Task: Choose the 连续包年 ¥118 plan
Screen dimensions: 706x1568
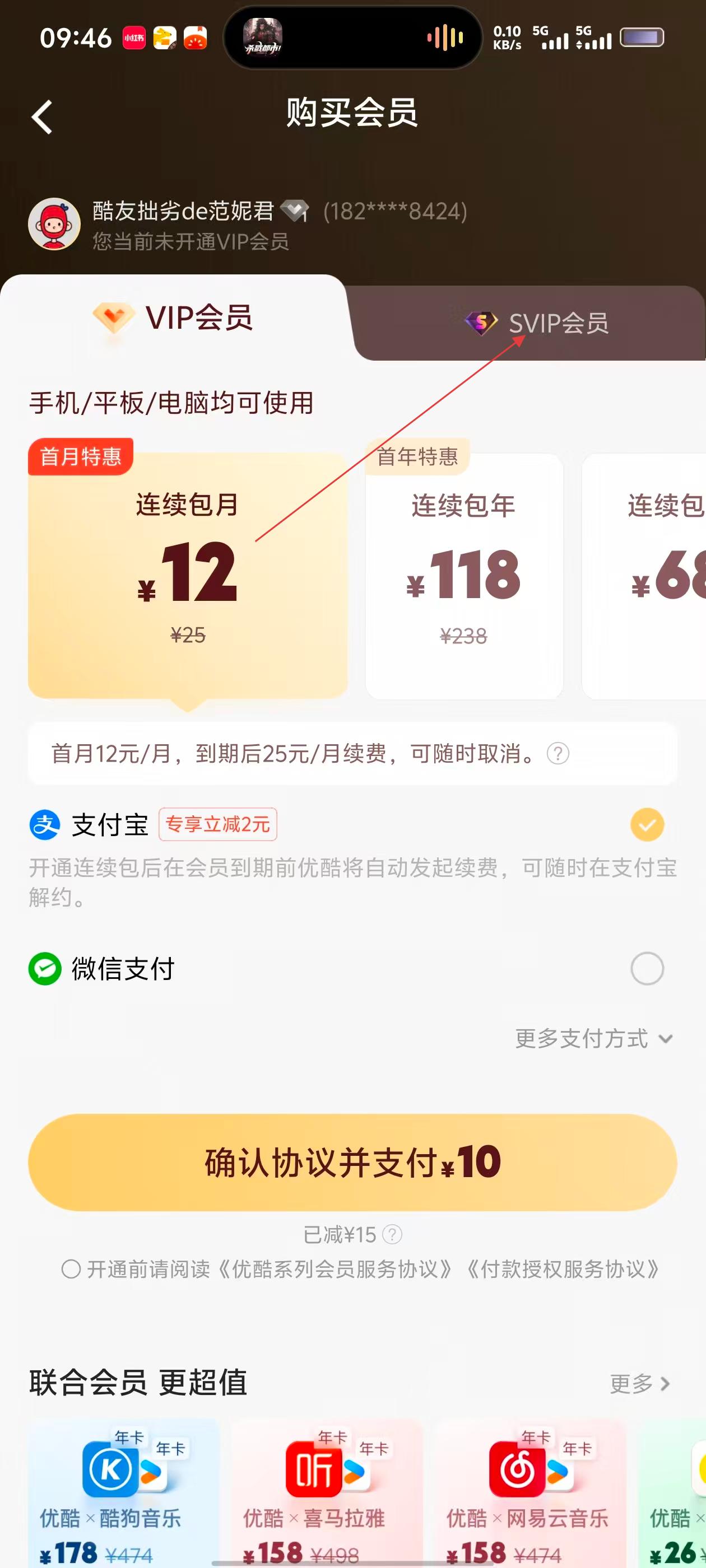Action: click(463, 575)
